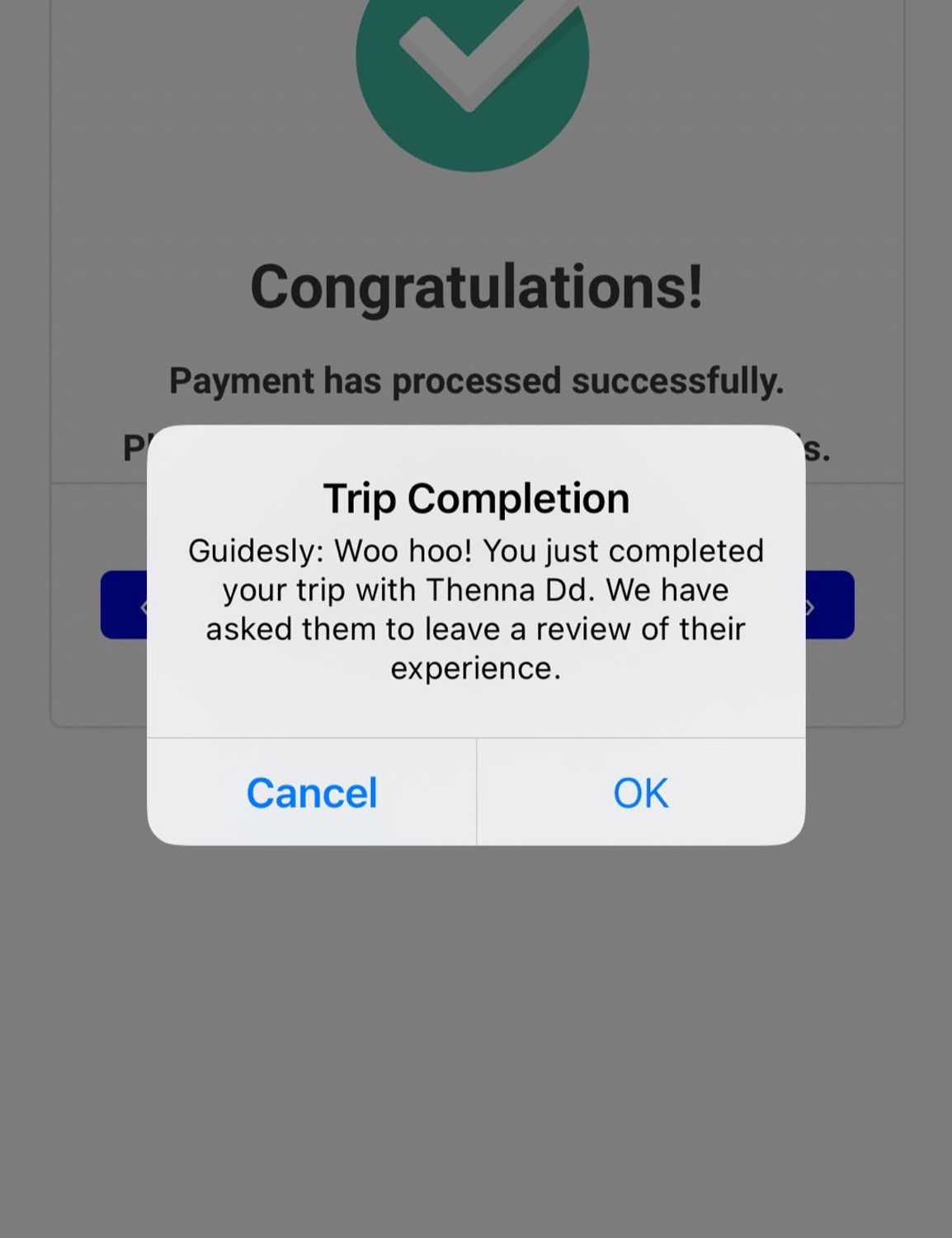Viewport: 952px width, 1238px height.
Task: Cancel the Trip Completion alert
Action: 312,792
